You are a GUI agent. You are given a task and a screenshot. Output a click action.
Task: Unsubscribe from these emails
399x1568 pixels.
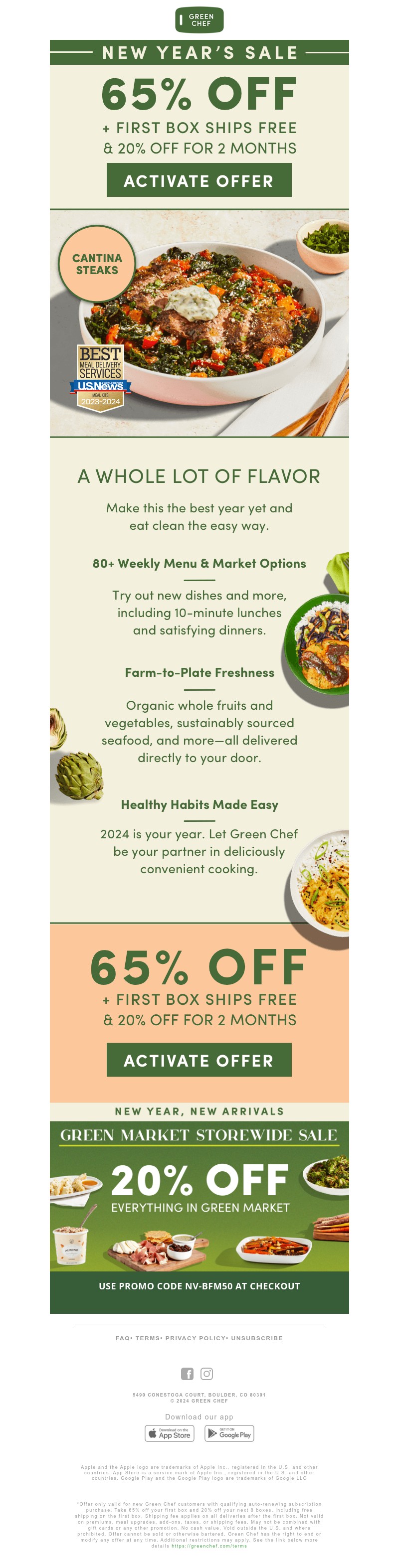coord(256,1339)
